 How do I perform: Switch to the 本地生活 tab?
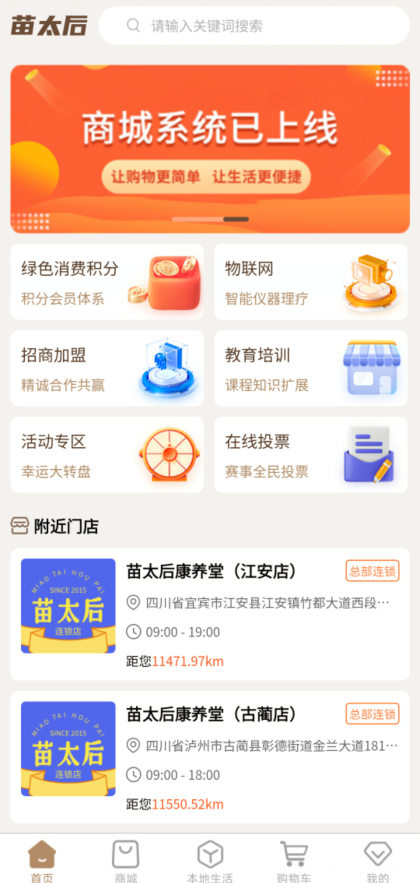210,860
